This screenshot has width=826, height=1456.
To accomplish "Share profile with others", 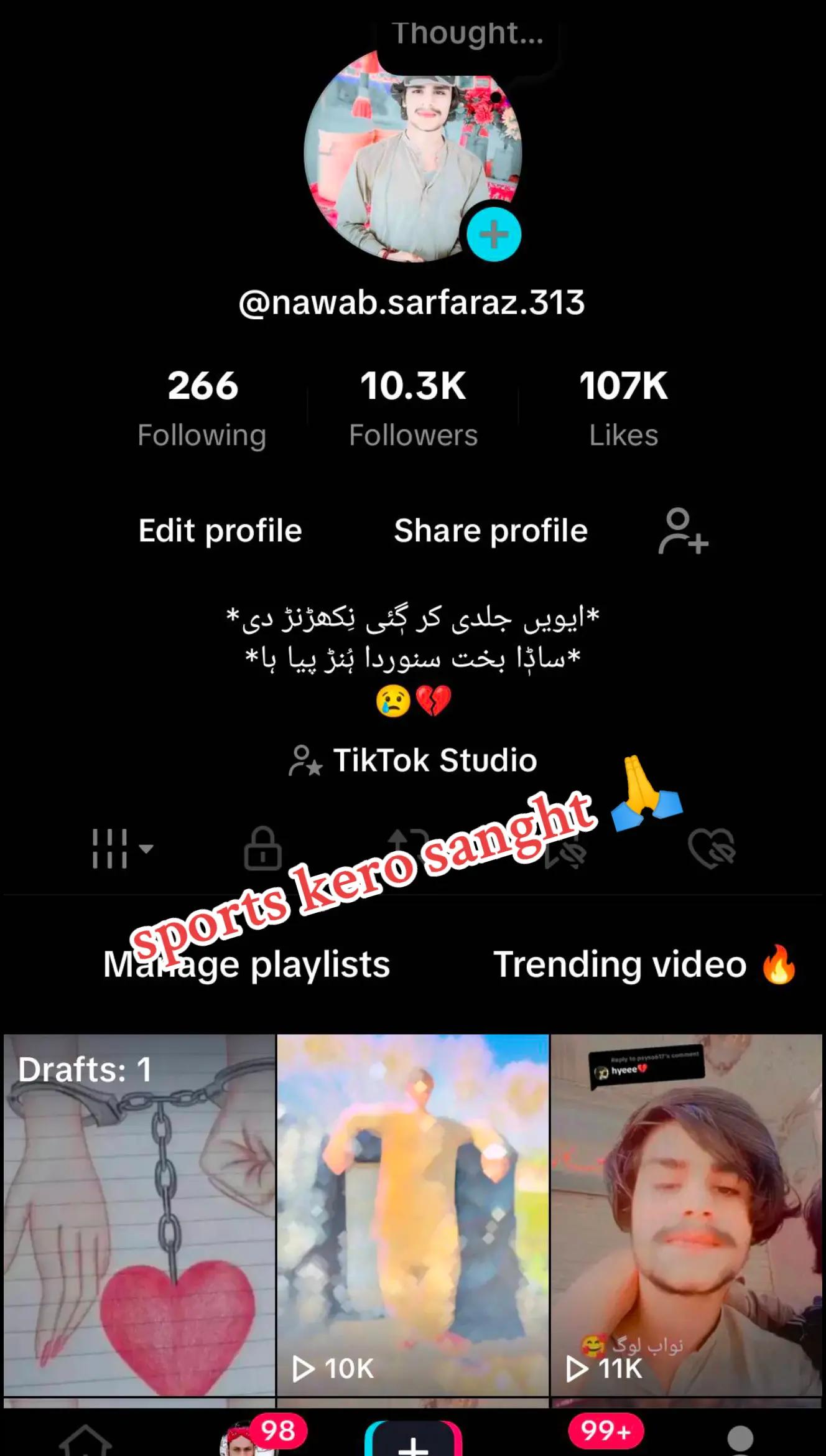I will pyautogui.click(x=491, y=531).
